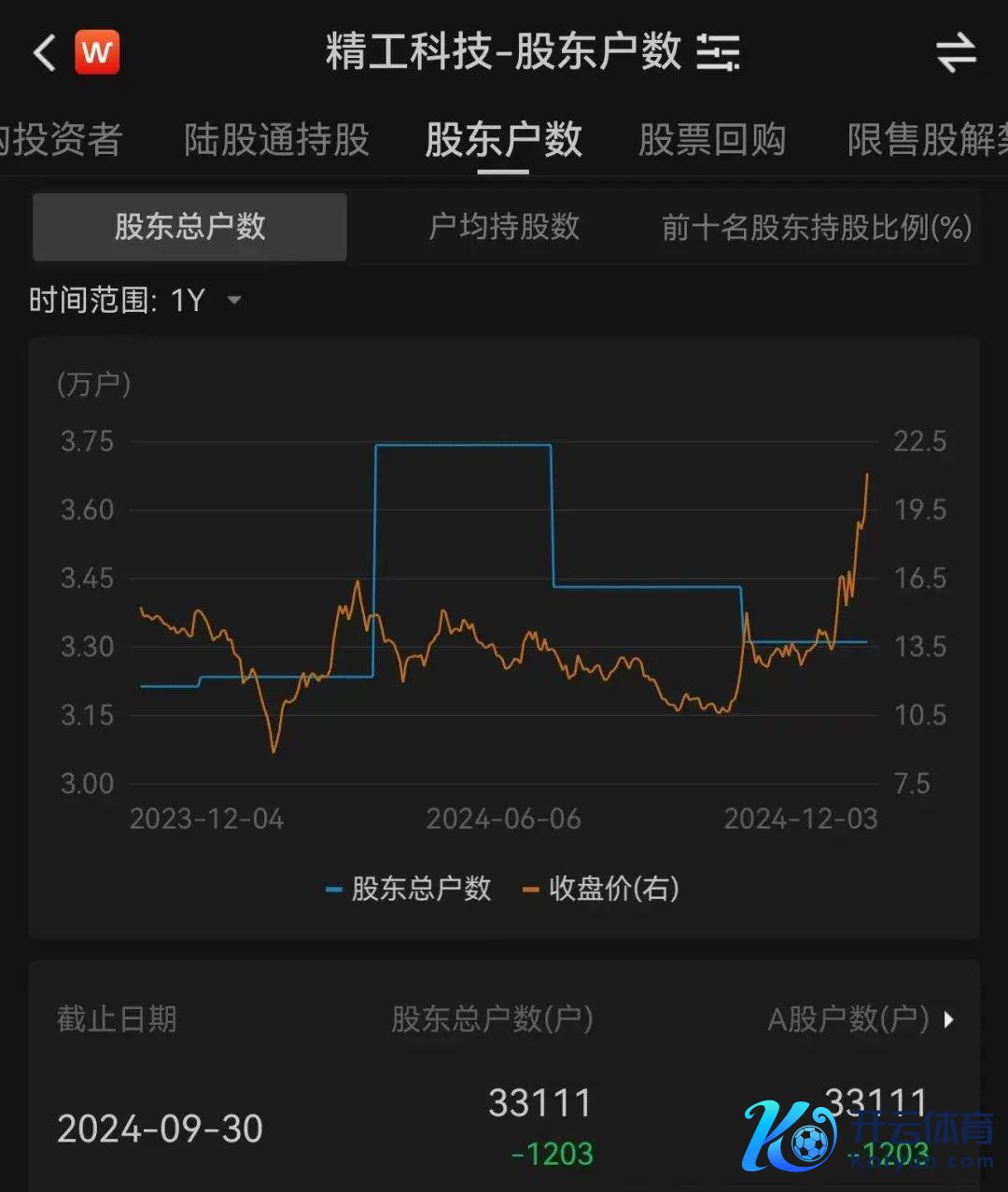Switch to the 陆股通持股 tab

click(x=276, y=140)
